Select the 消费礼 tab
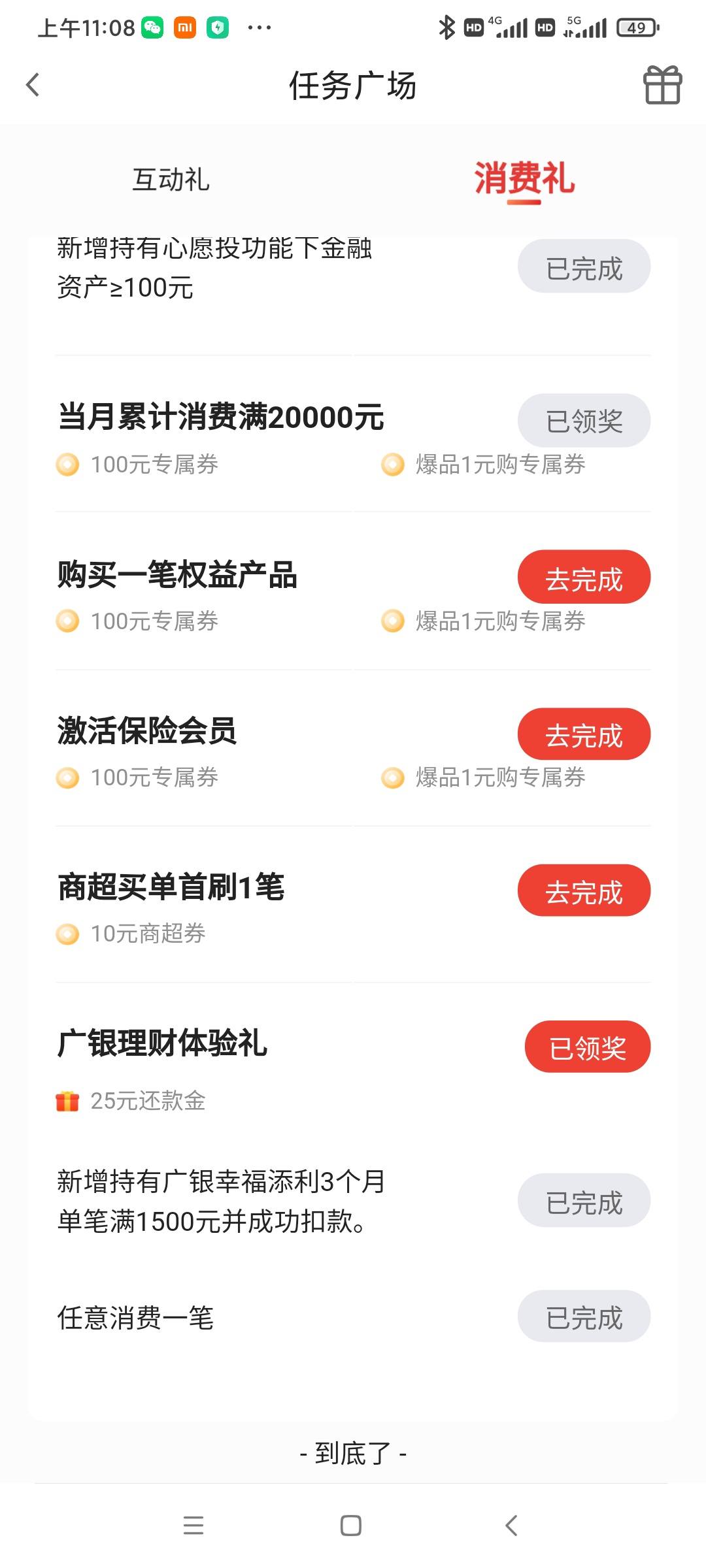 coord(524,179)
